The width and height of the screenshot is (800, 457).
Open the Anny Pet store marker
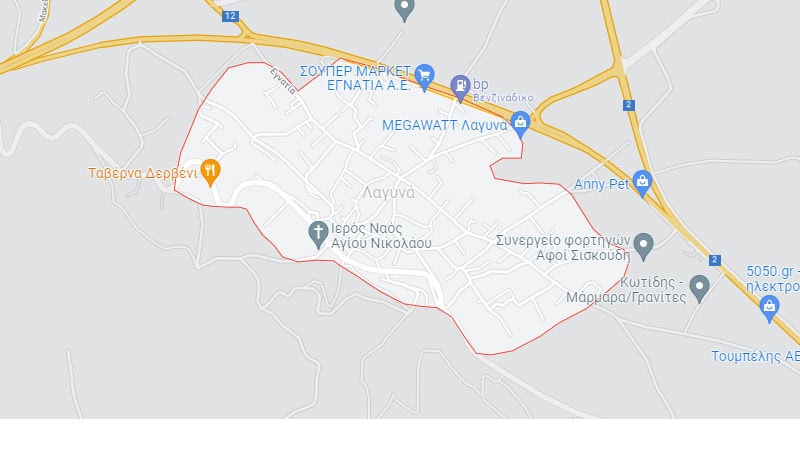pos(642,182)
